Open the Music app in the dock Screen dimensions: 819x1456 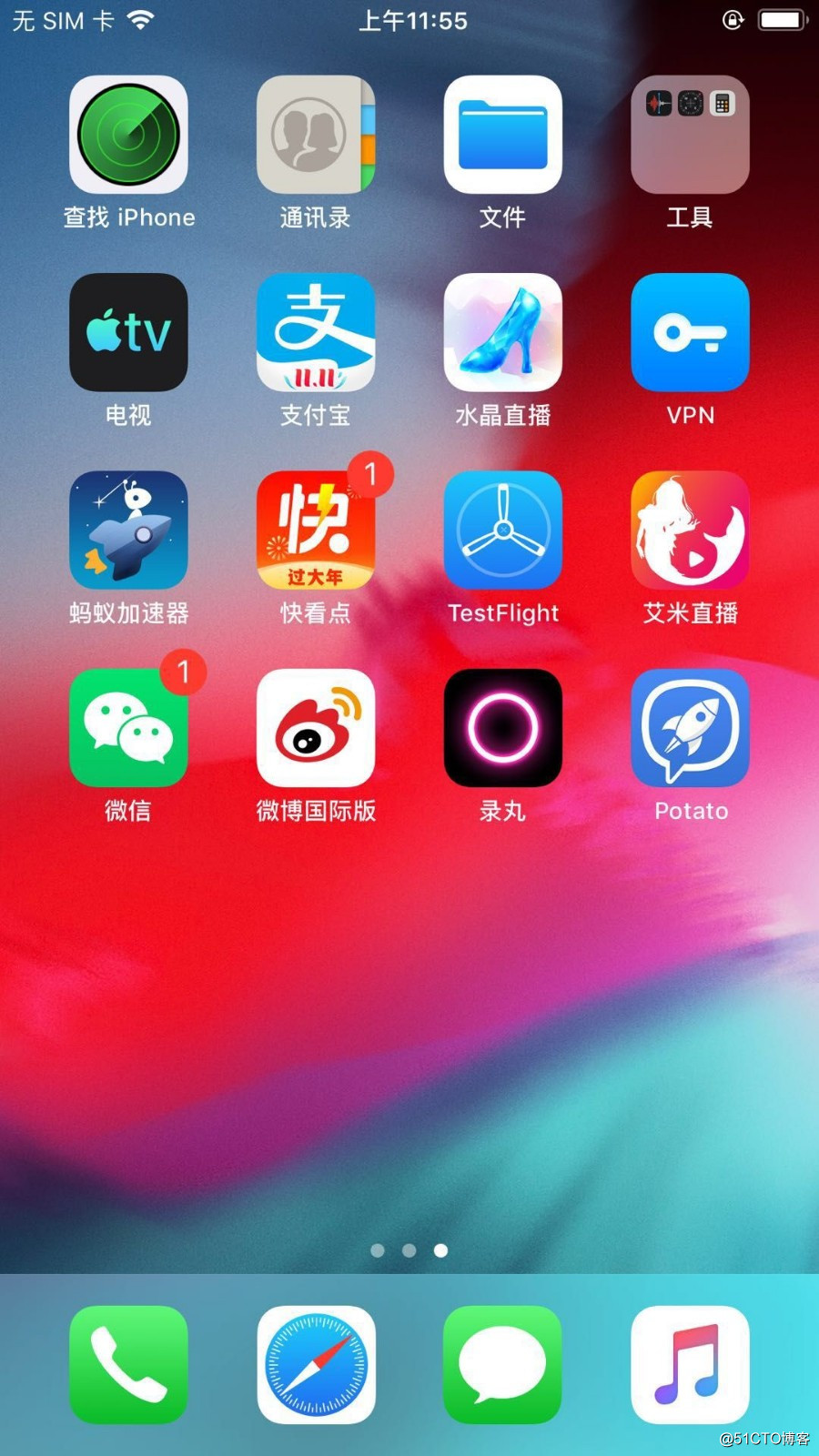690,1364
